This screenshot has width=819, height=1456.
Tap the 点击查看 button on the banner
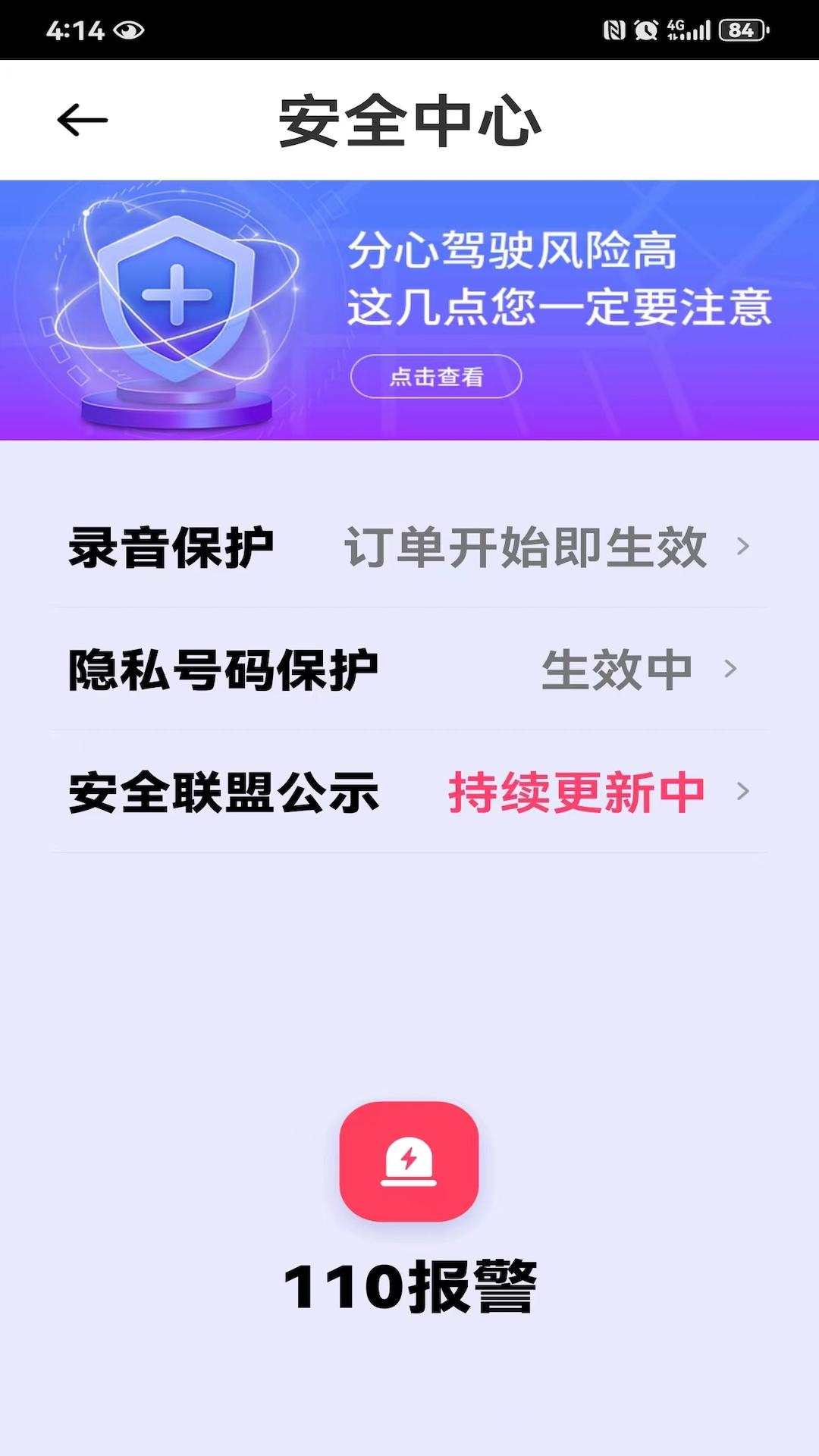(438, 375)
